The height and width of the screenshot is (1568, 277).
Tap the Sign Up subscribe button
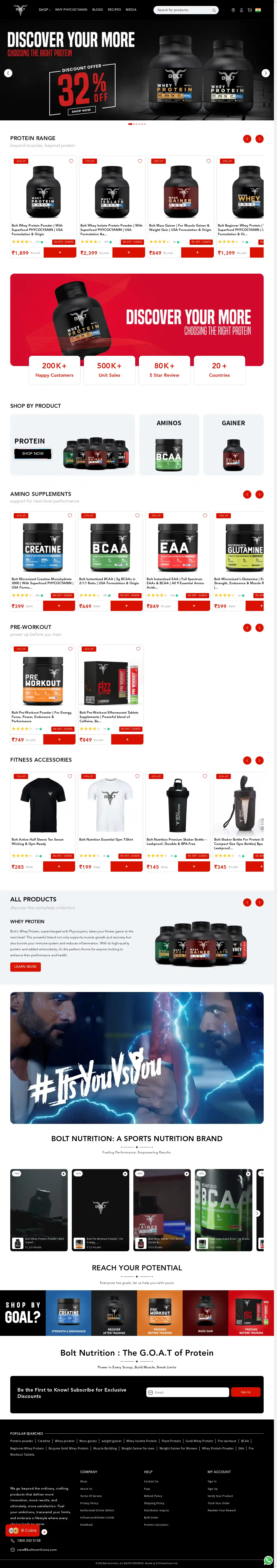(245, 1392)
